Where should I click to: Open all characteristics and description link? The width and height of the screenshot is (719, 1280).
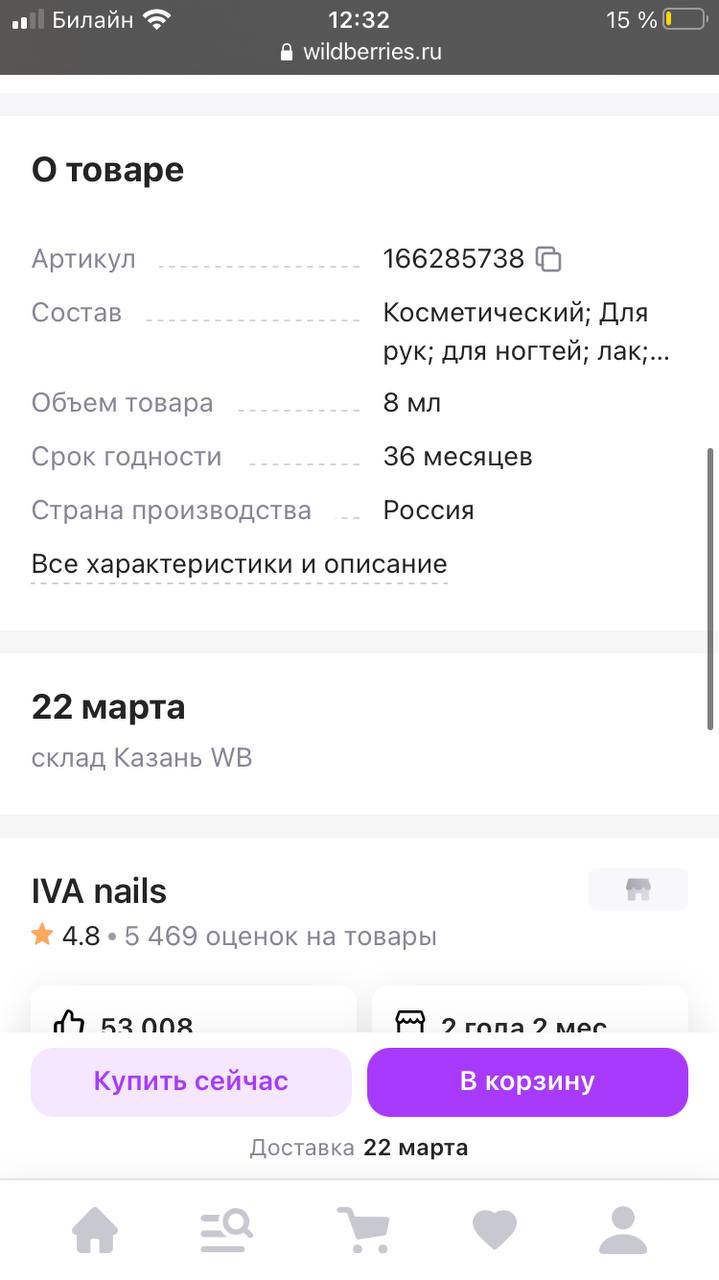(239, 564)
